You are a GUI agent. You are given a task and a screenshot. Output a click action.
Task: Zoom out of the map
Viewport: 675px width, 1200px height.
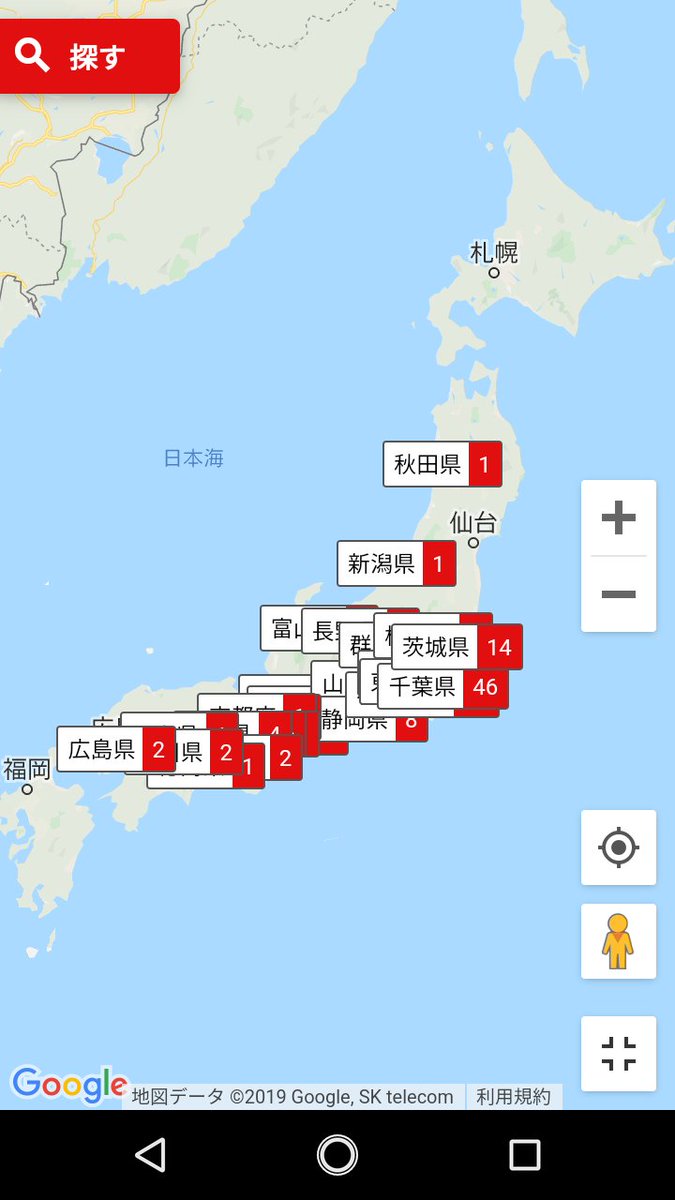[x=618, y=594]
